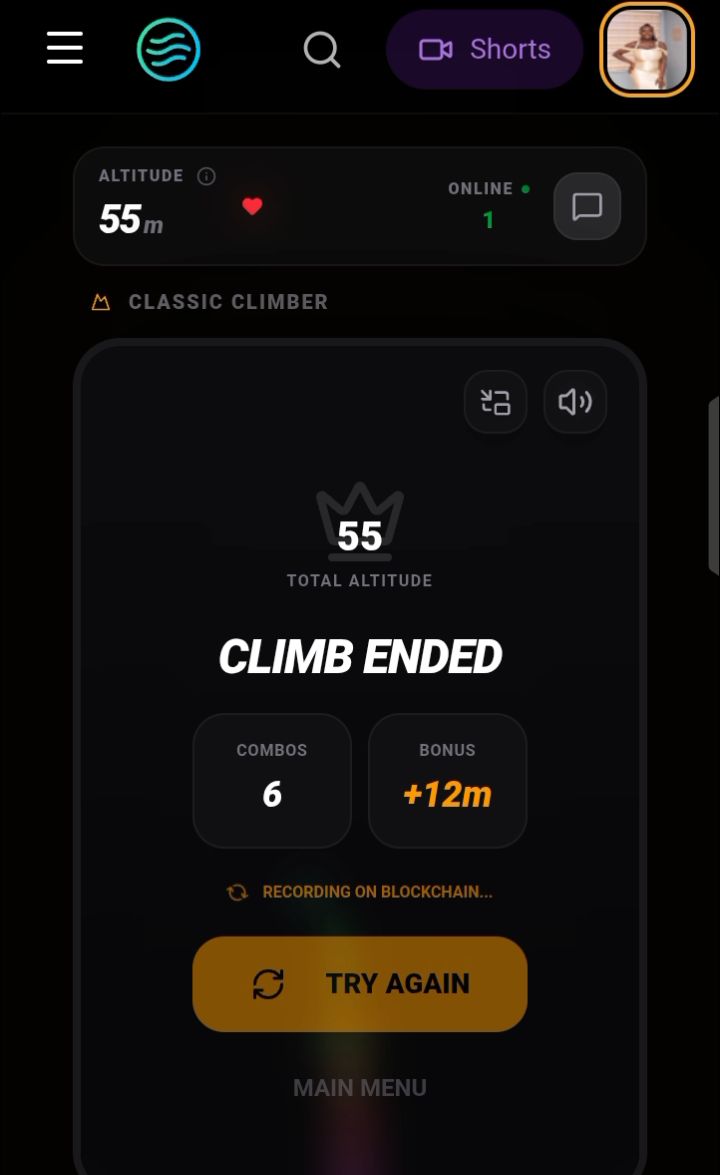This screenshot has width=720, height=1175.
Task: Open the Shorts video section
Action: (x=484, y=50)
